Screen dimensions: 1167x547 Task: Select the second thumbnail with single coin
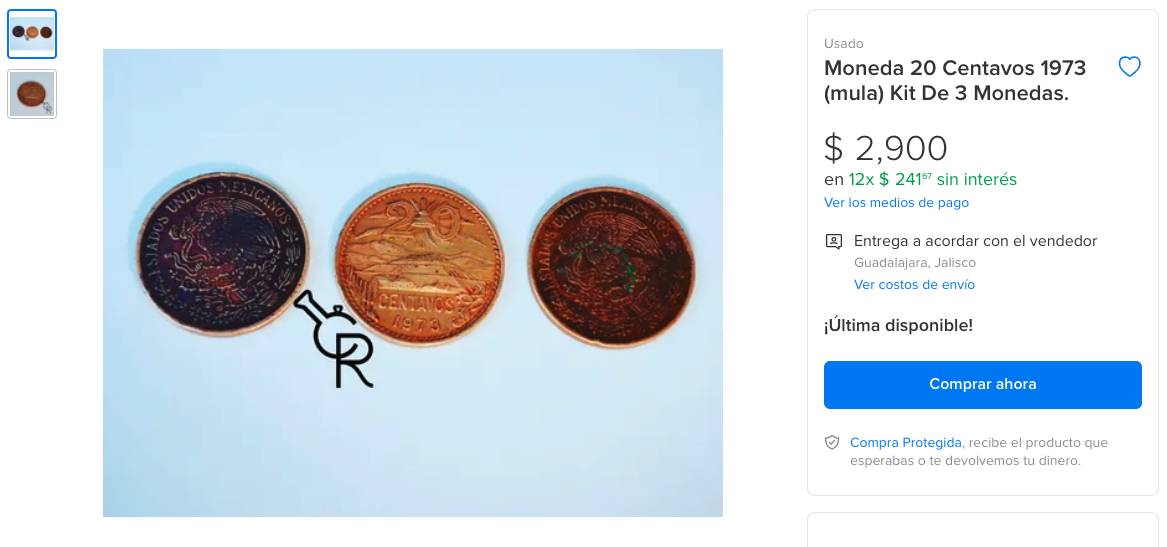click(x=32, y=94)
